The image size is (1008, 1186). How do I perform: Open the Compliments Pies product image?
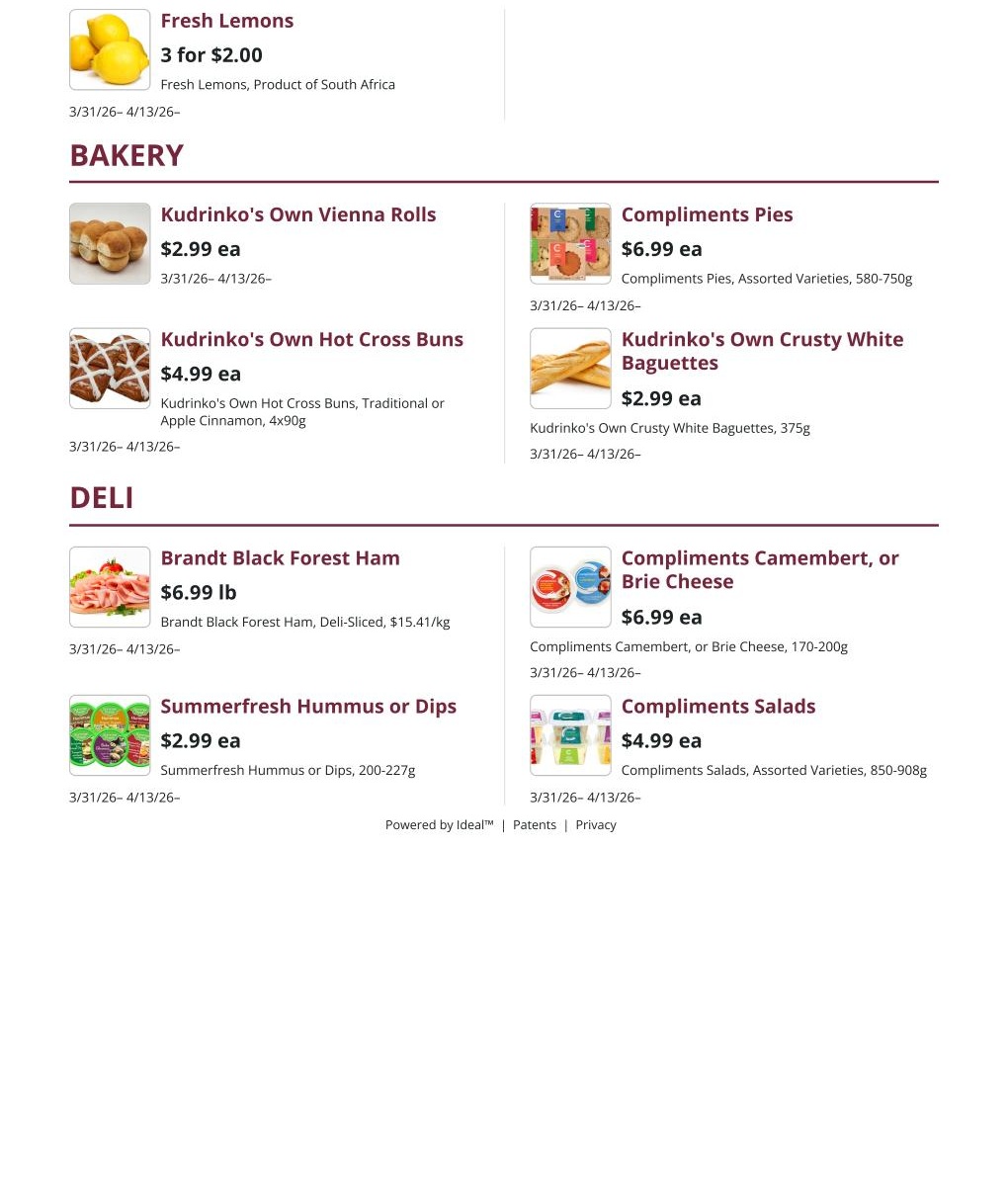click(x=570, y=243)
